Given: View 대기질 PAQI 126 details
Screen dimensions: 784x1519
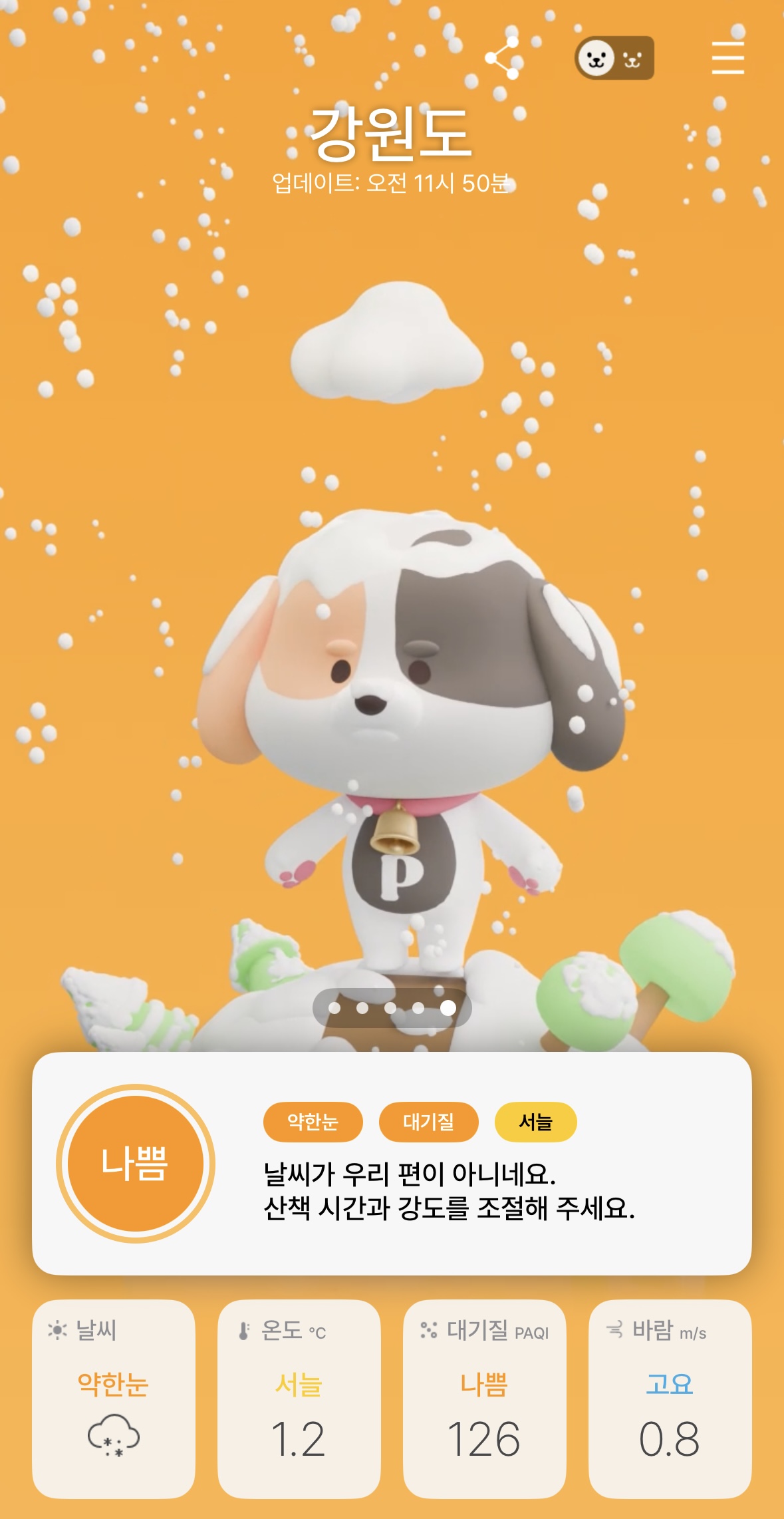Looking at the screenshot, I should point(484,1398).
